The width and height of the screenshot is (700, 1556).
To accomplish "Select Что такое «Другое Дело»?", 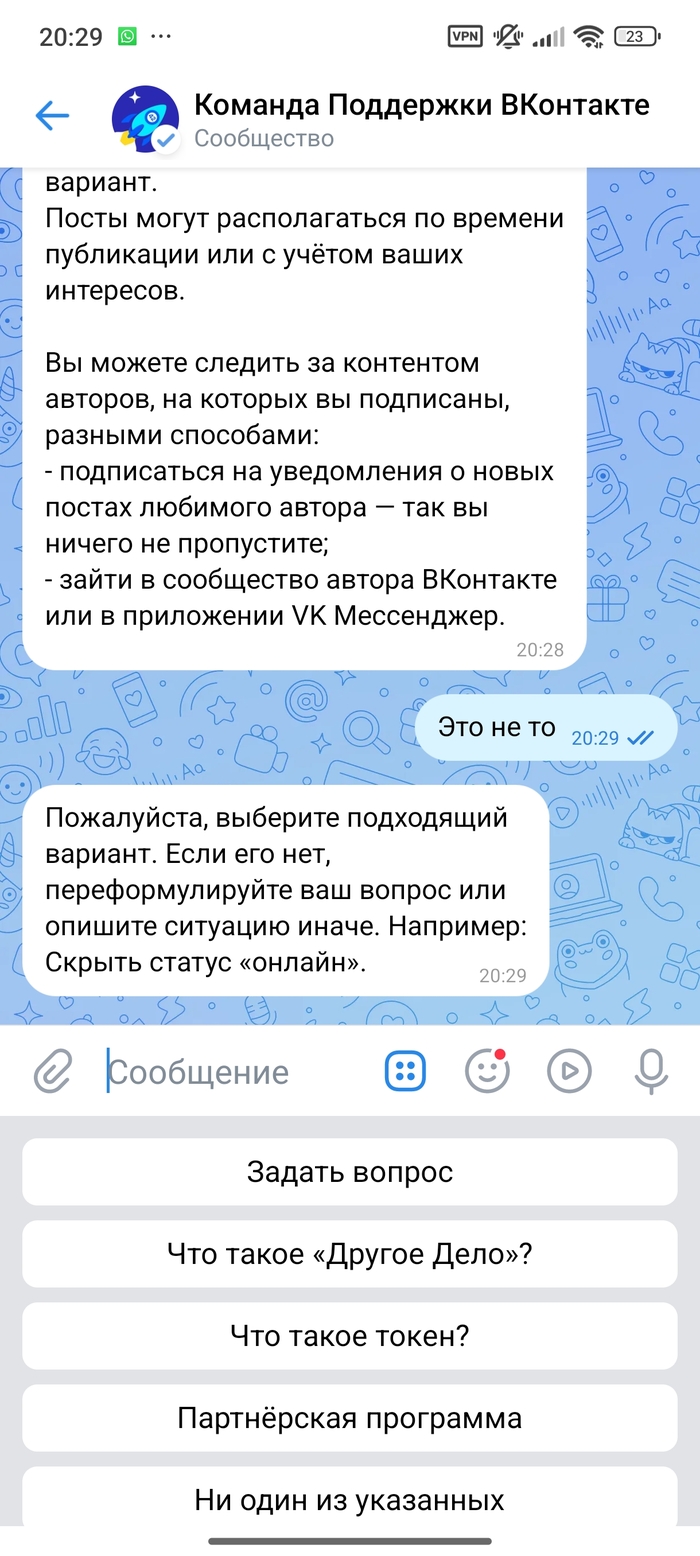I will pyautogui.click(x=350, y=1254).
